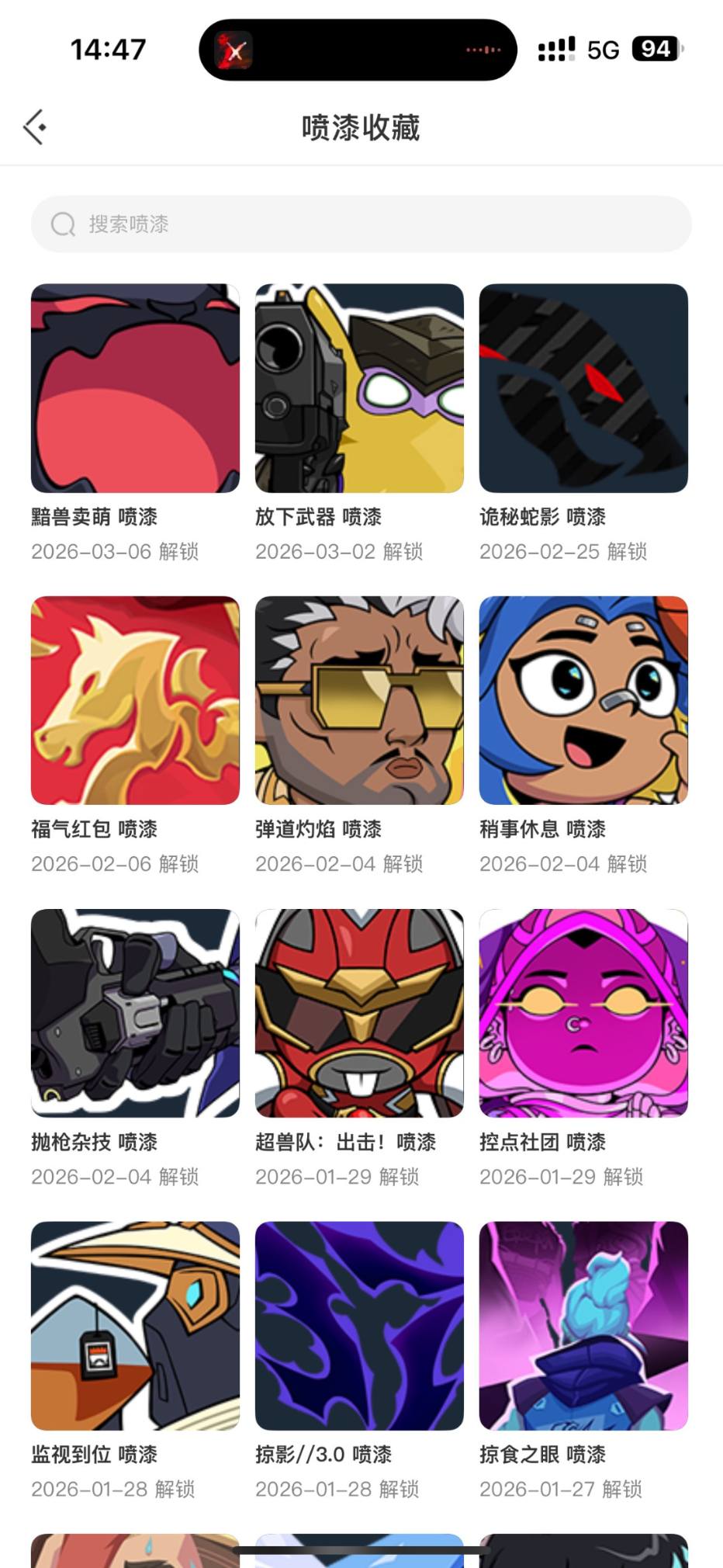View the 稍事休息 spray artwork
Viewport: 723px width, 1568px height.
(x=583, y=700)
